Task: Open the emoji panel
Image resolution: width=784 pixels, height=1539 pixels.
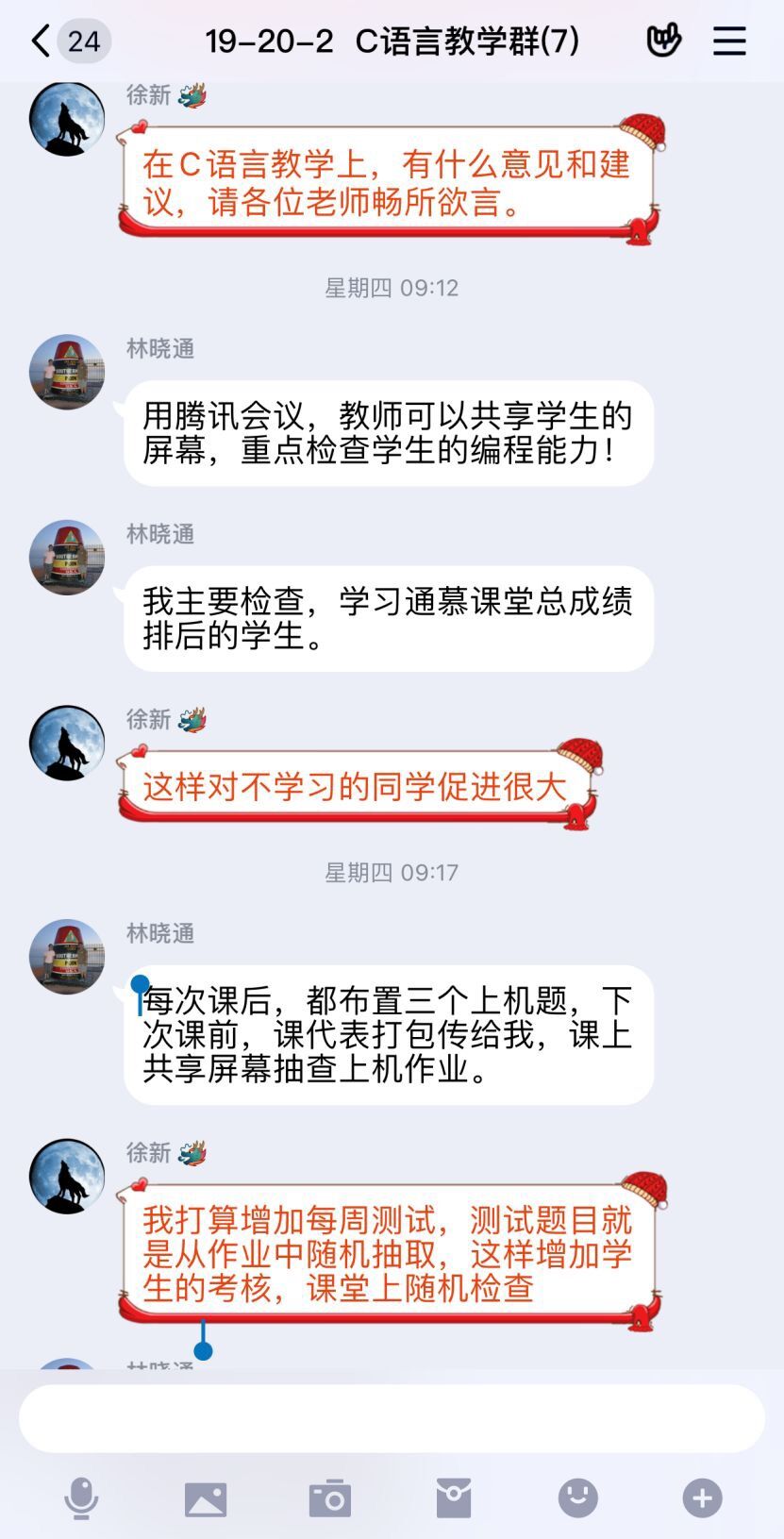Action: click(x=578, y=1497)
